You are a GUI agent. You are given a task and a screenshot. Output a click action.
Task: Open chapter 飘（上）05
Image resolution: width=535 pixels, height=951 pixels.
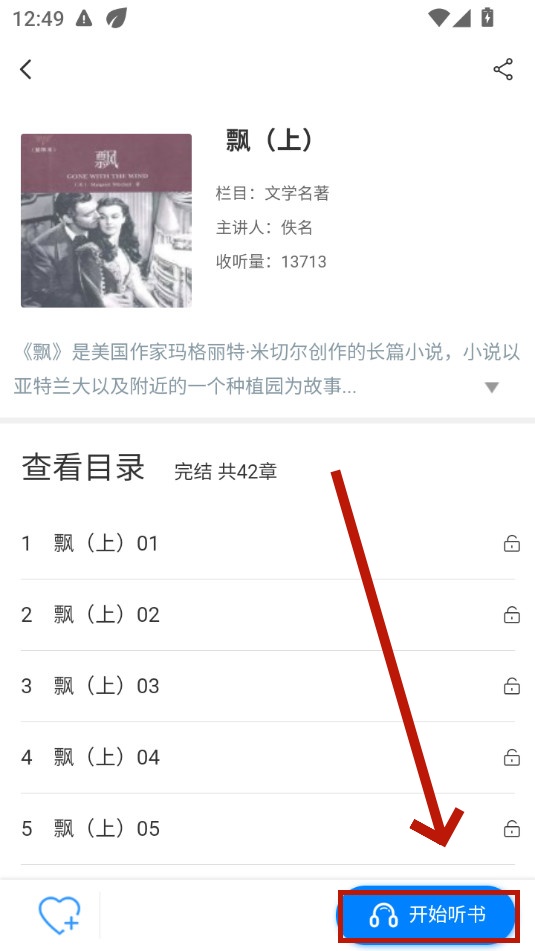coord(268,828)
